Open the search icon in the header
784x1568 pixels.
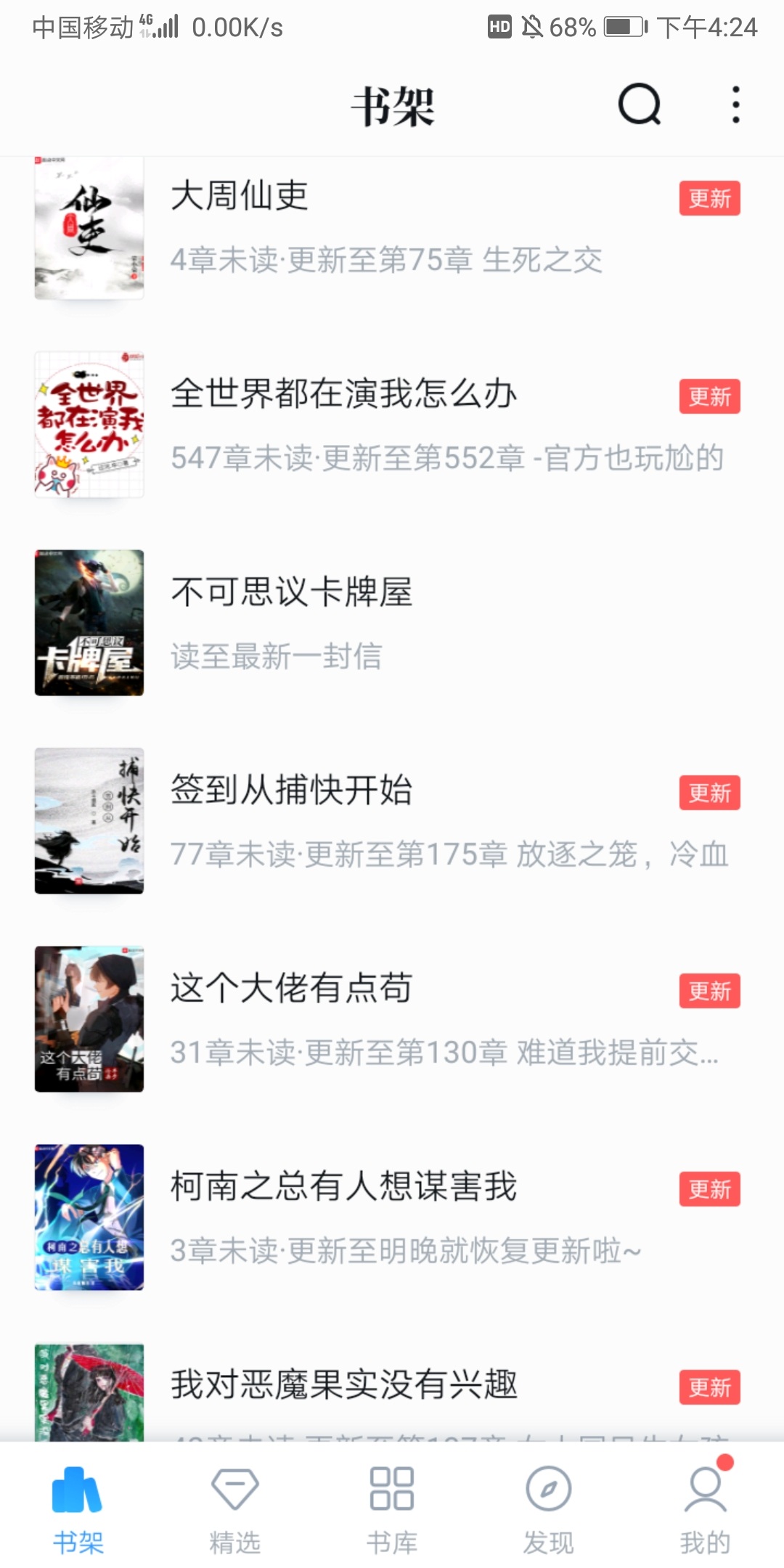(639, 105)
